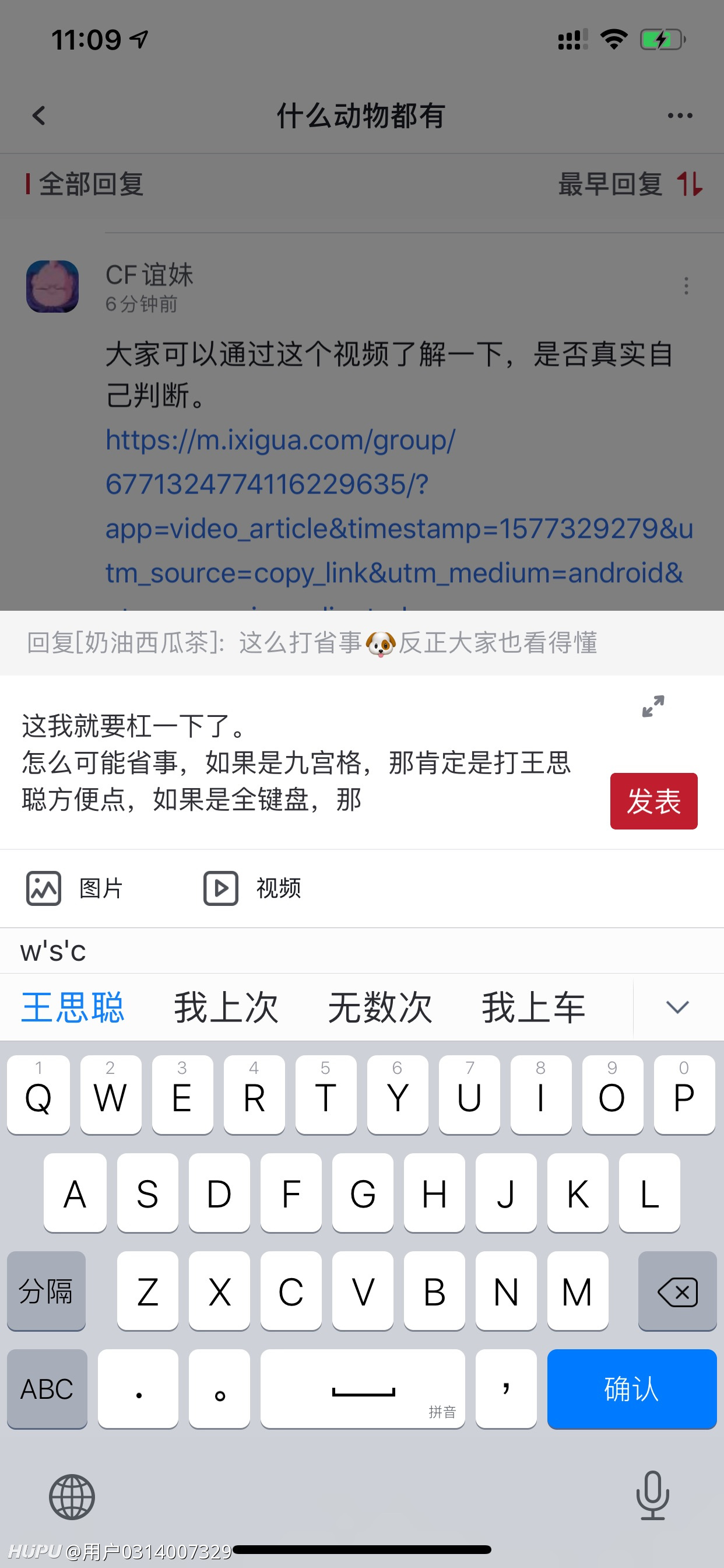Go back from the thread
Viewport: 724px width, 1568px height.
pyautogui.click(x=39, y=115)
